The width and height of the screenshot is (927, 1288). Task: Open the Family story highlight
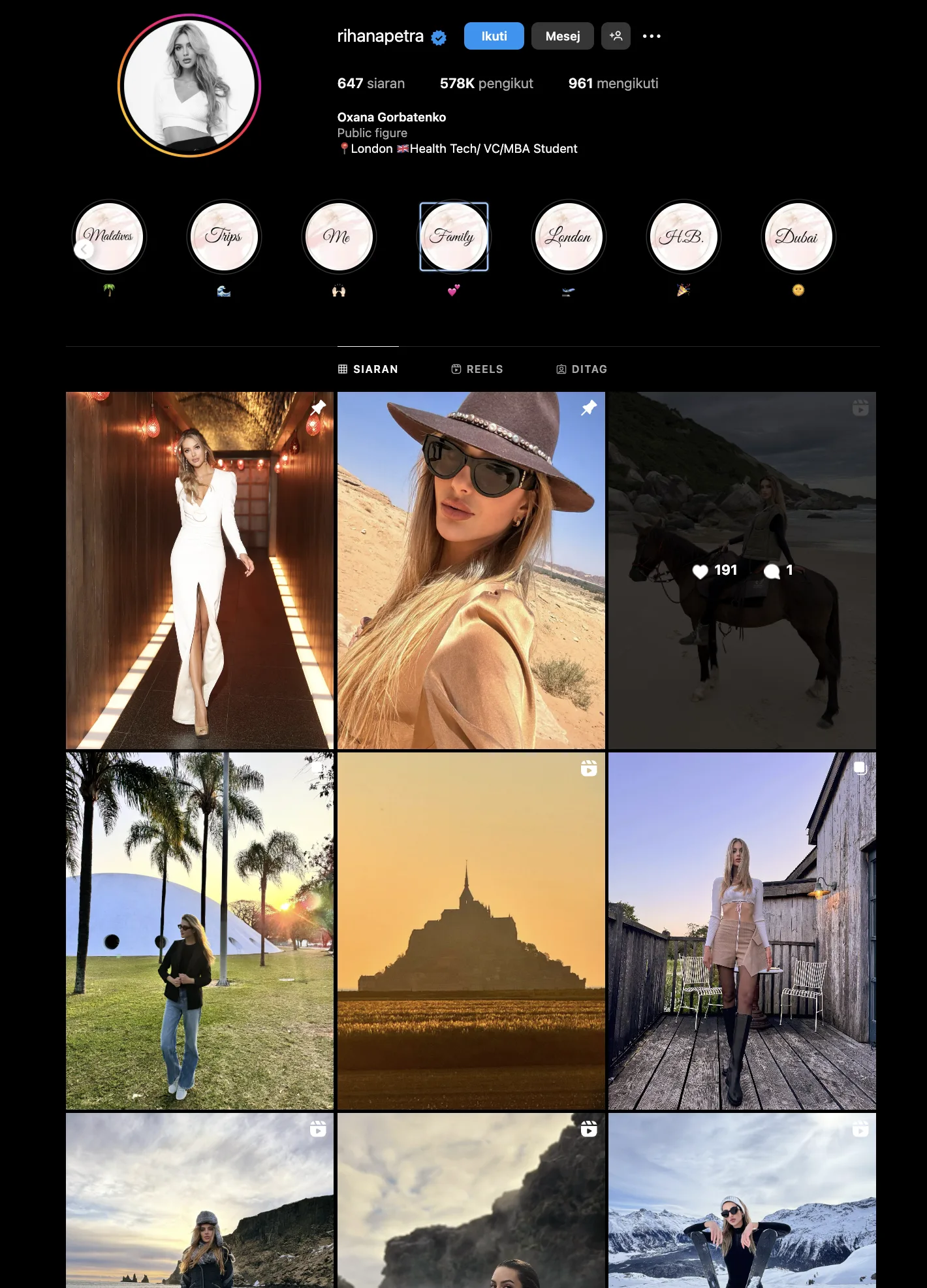[454, 236]
